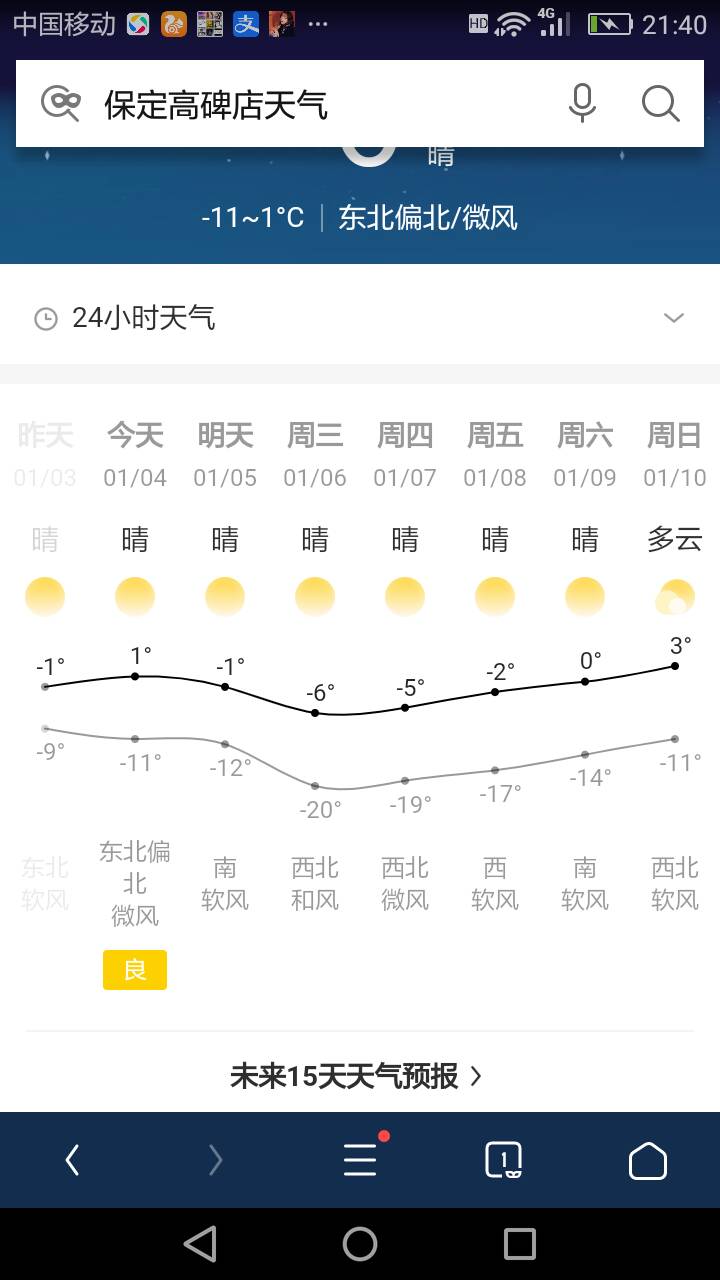Viewport: 720px width, 1280px height.
Task: Open the browser menu button
Action: point(360,1160)
